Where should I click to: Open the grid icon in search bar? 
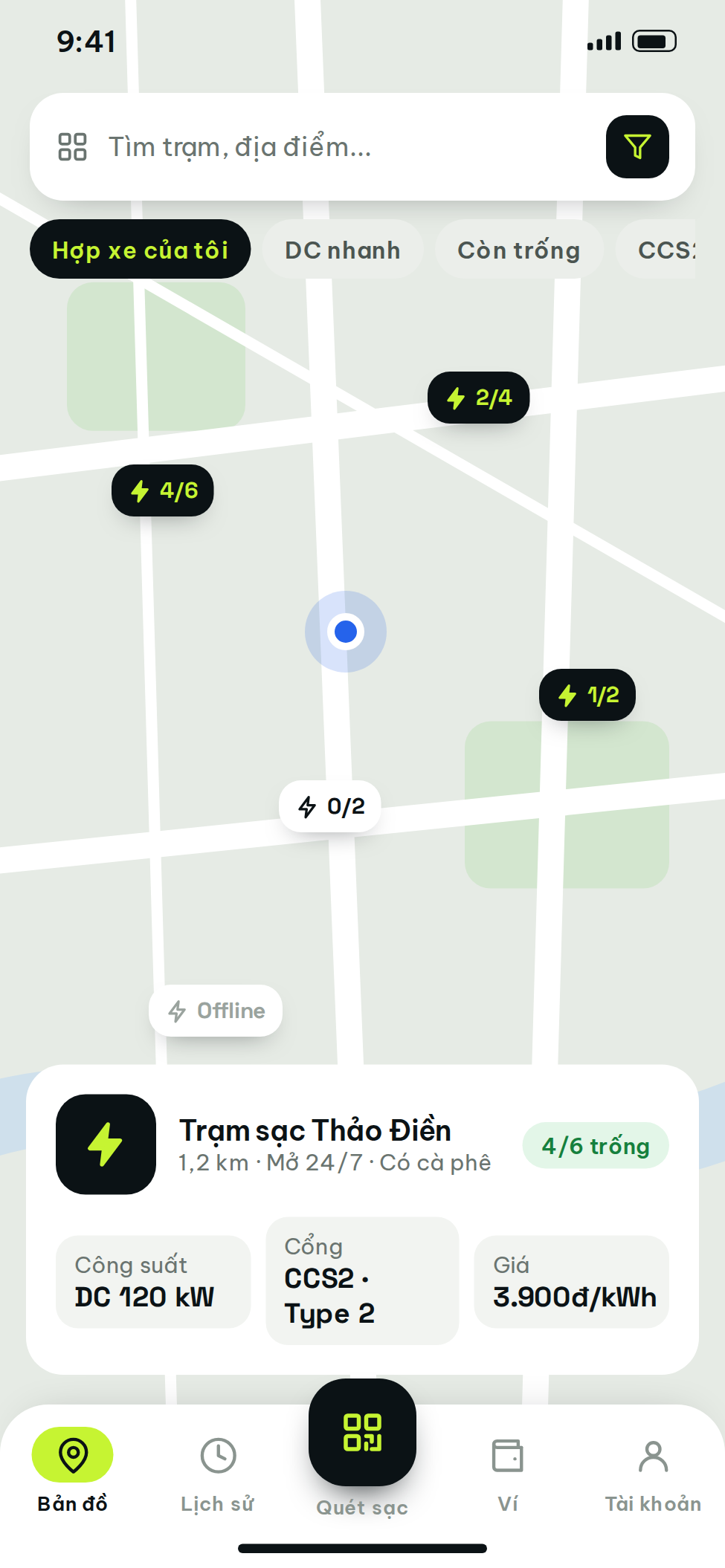(x=72, y=146)
